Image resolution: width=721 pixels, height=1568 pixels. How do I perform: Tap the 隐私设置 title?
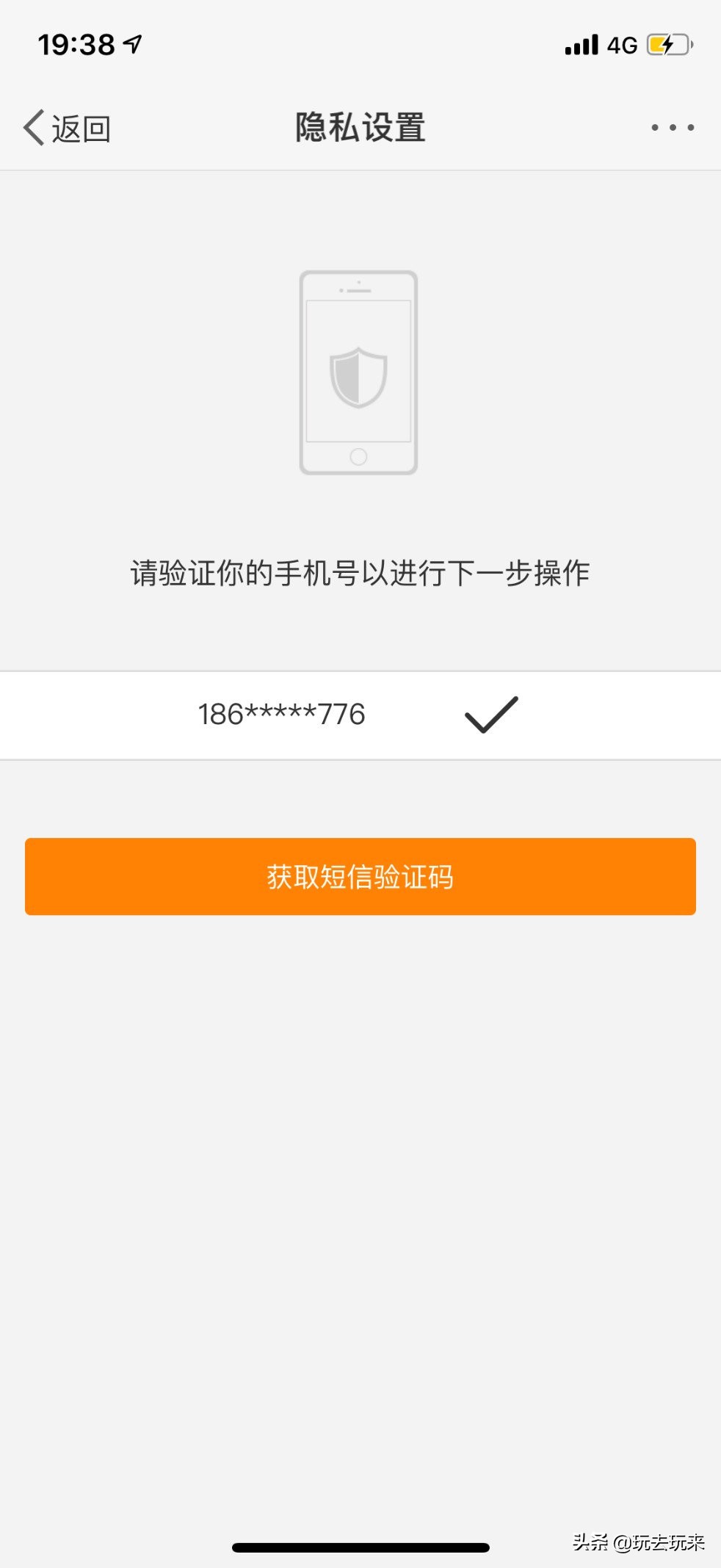pos(360,126)
